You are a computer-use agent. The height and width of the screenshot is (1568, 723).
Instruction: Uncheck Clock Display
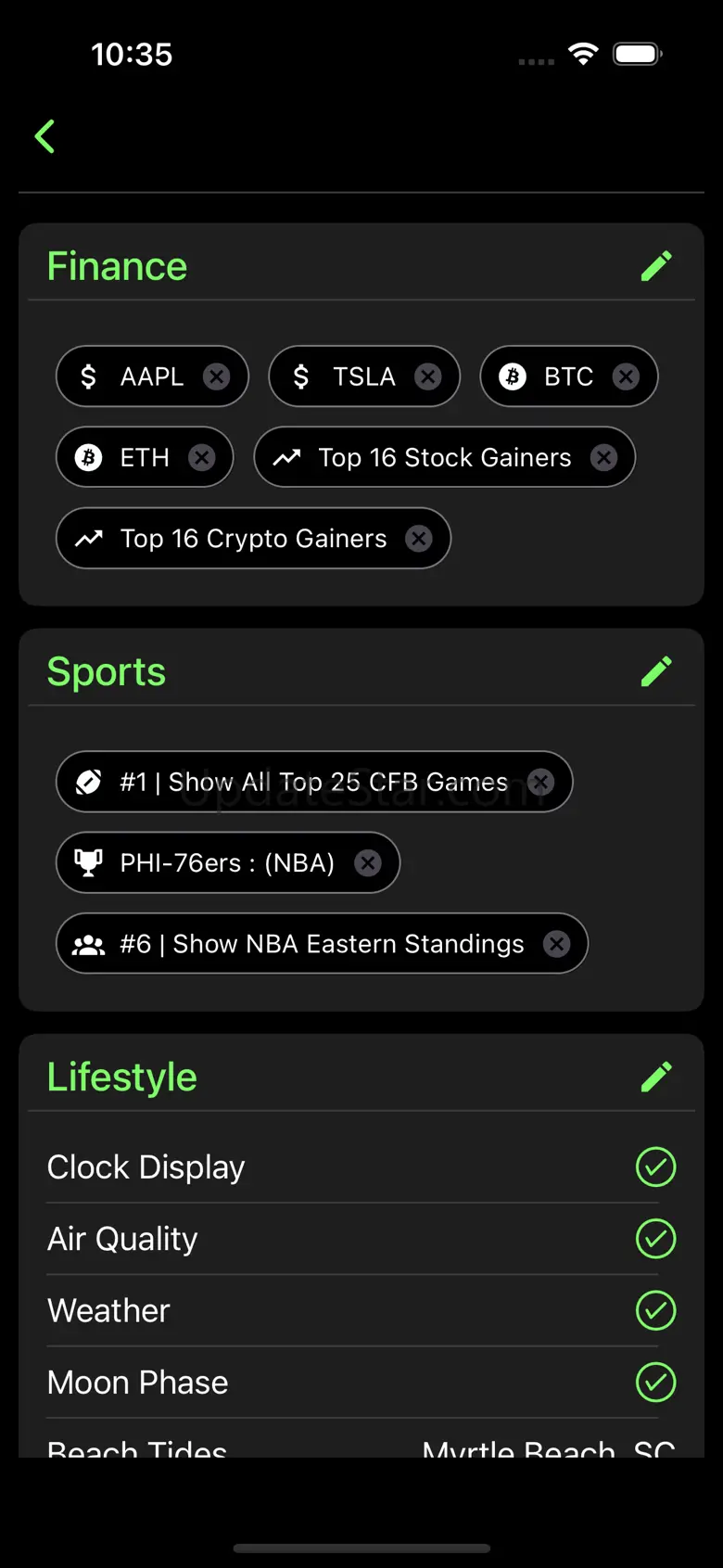[655, 1166]
